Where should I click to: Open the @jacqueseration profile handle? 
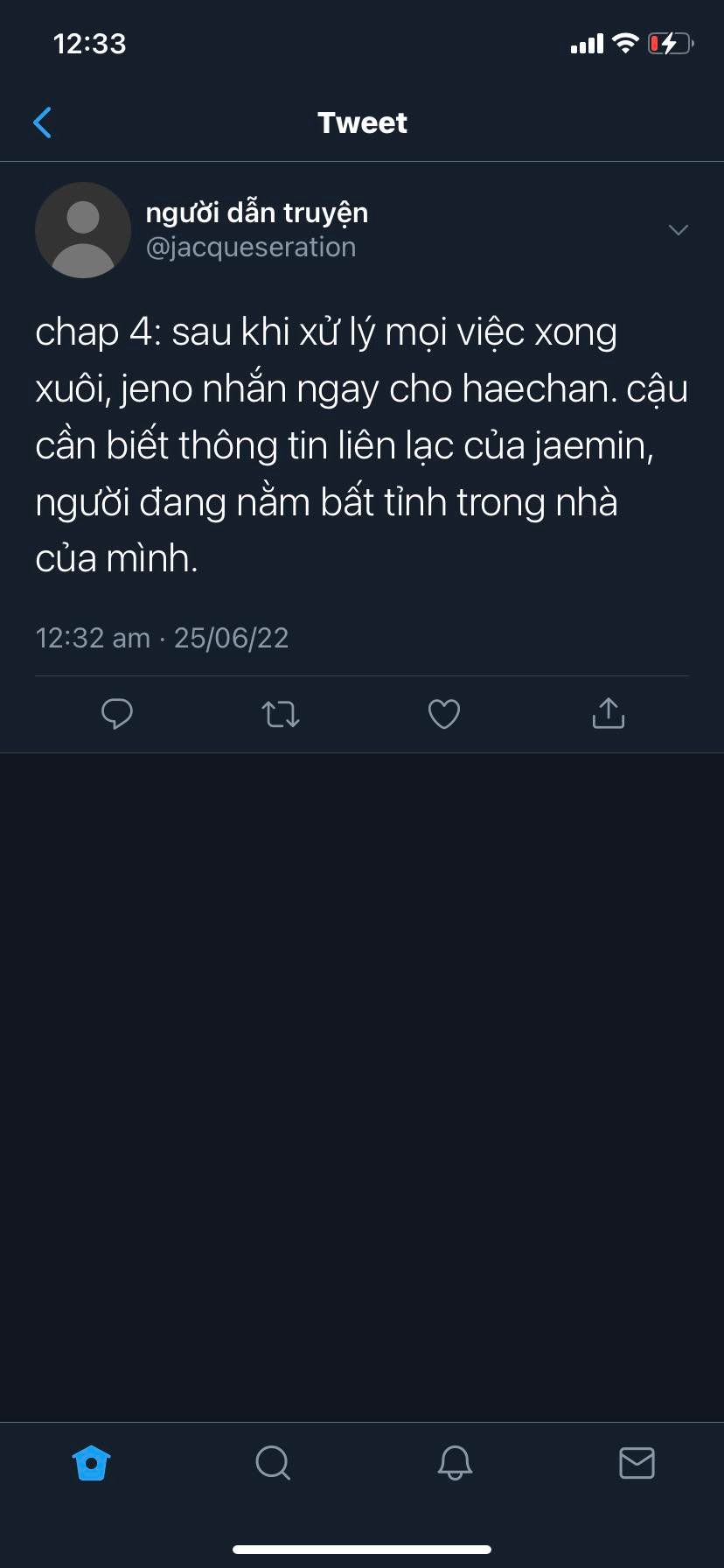point(251,248)
